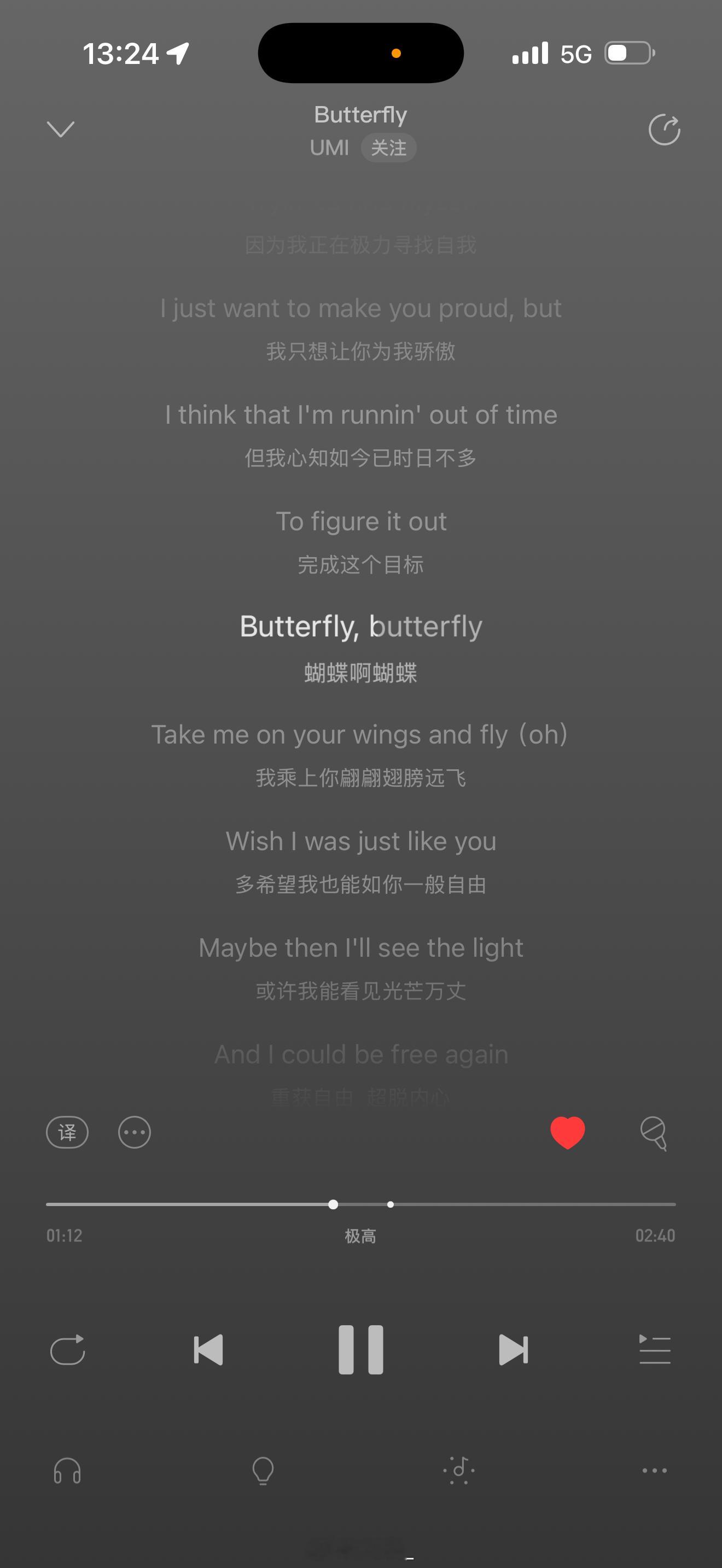
Task: Tap the playback progress bar
Action: (487, 1204)
